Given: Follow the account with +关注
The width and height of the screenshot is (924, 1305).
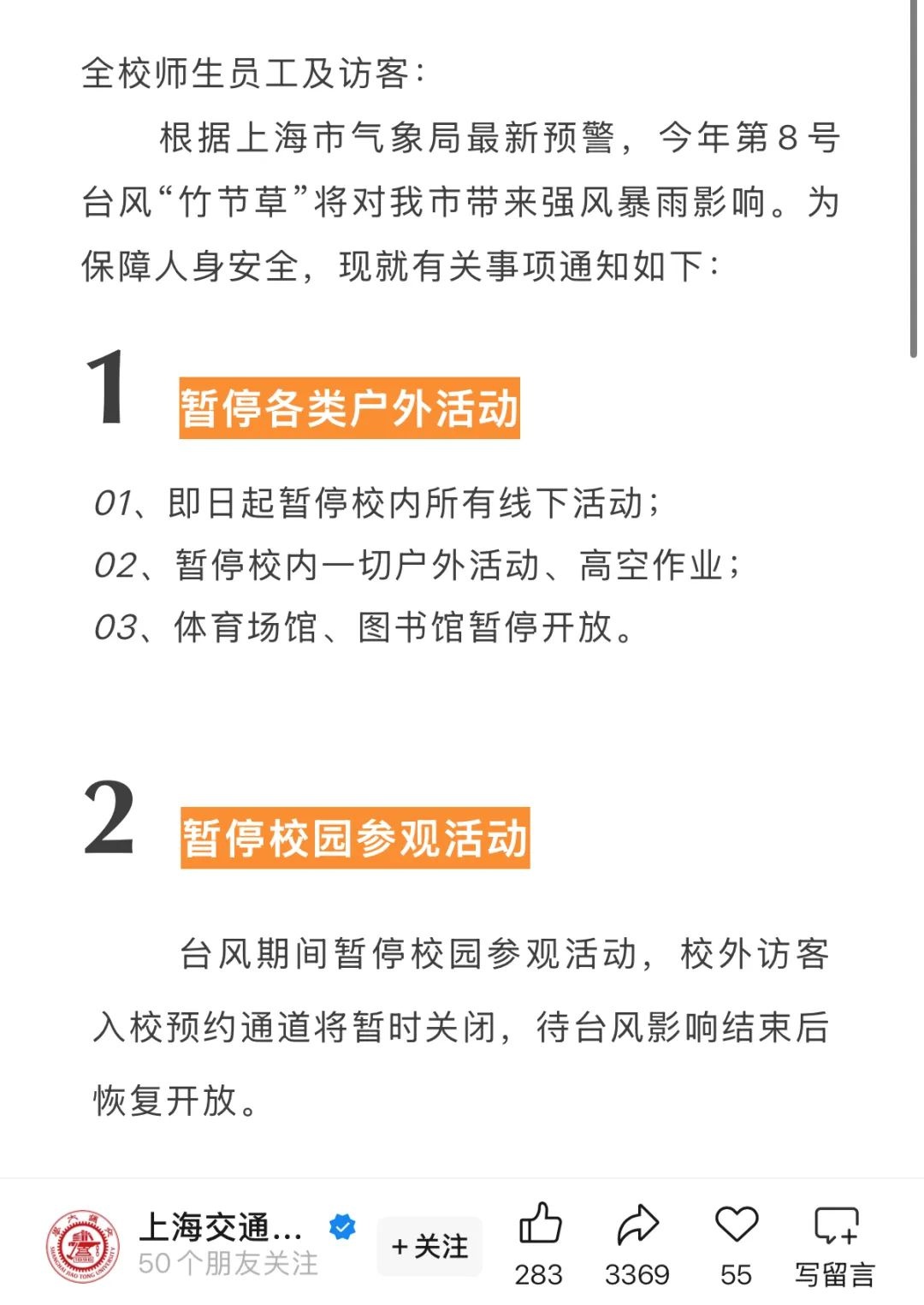Looking at the screenshot, I should (x=429, y=1246).
